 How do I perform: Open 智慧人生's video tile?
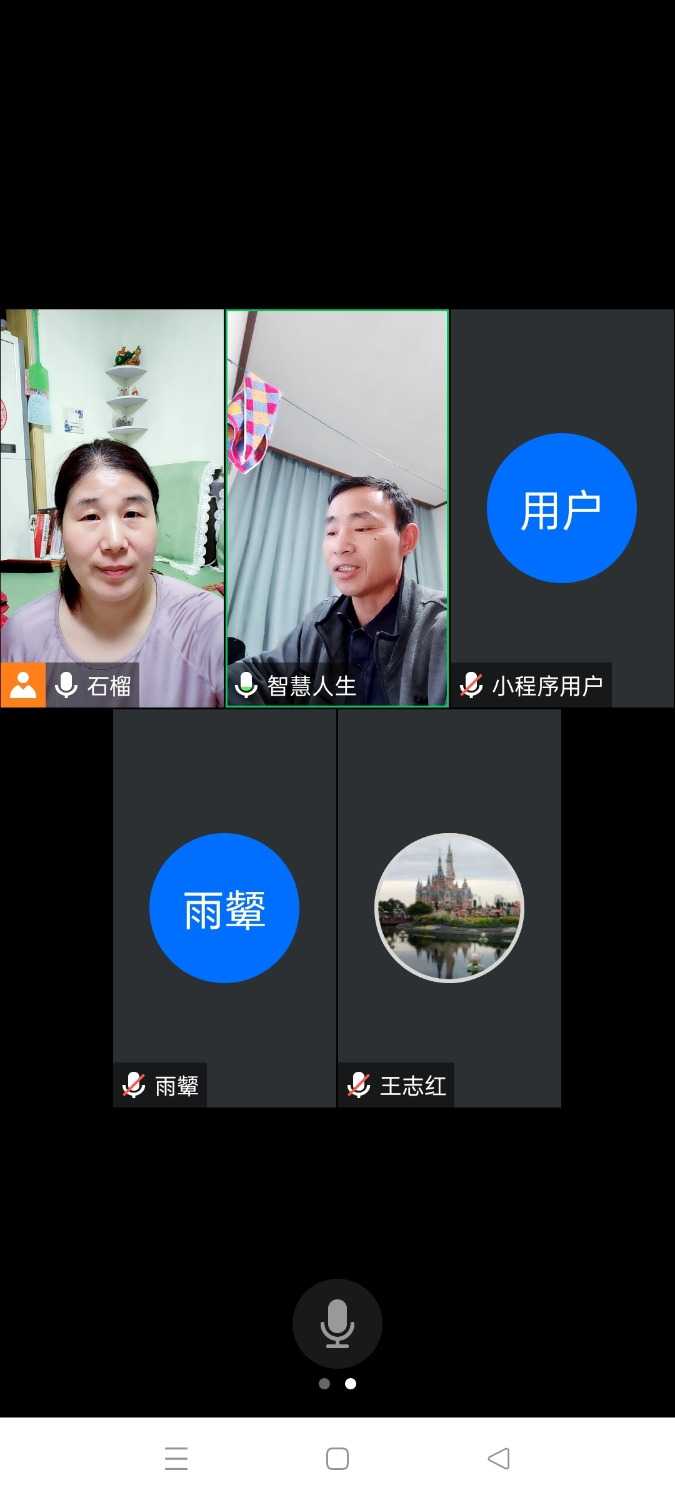(337, 508)
